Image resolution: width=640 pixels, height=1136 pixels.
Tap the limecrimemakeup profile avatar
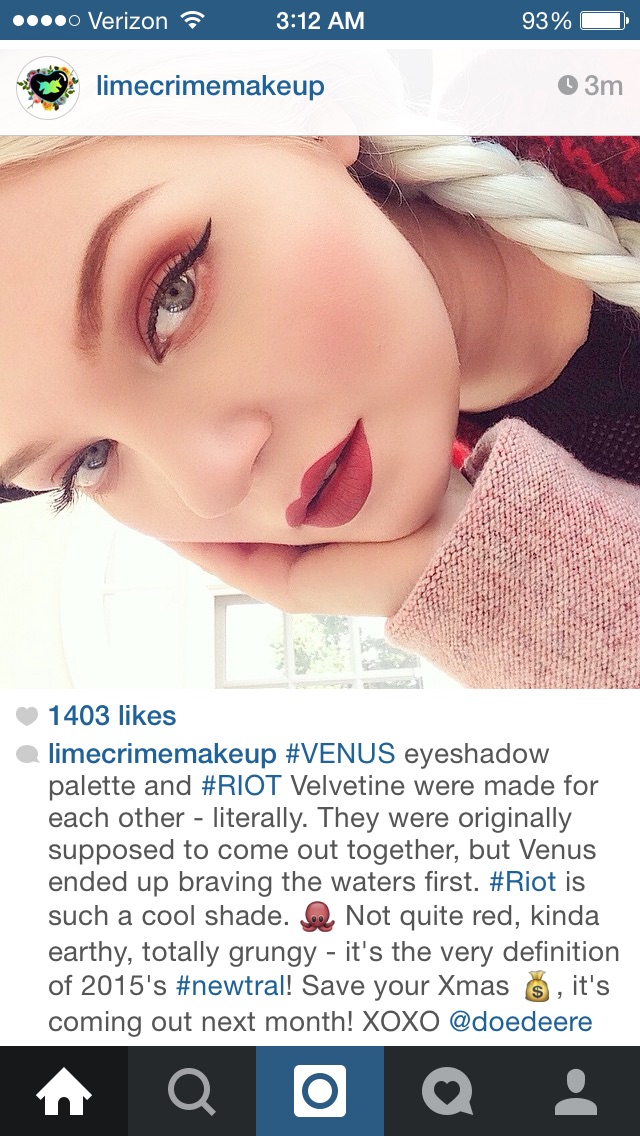[48, 88]
